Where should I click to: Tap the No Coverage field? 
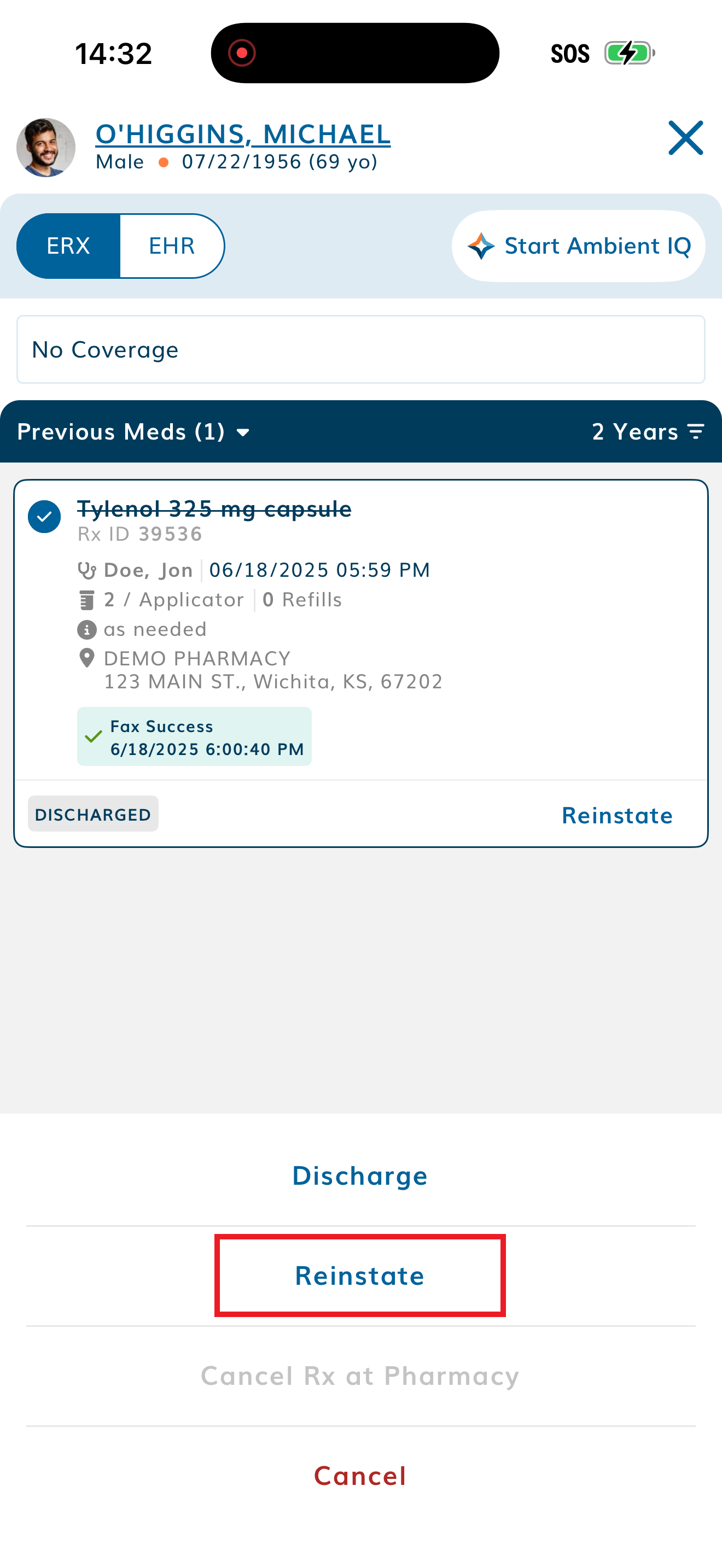[x=360, y=349]
